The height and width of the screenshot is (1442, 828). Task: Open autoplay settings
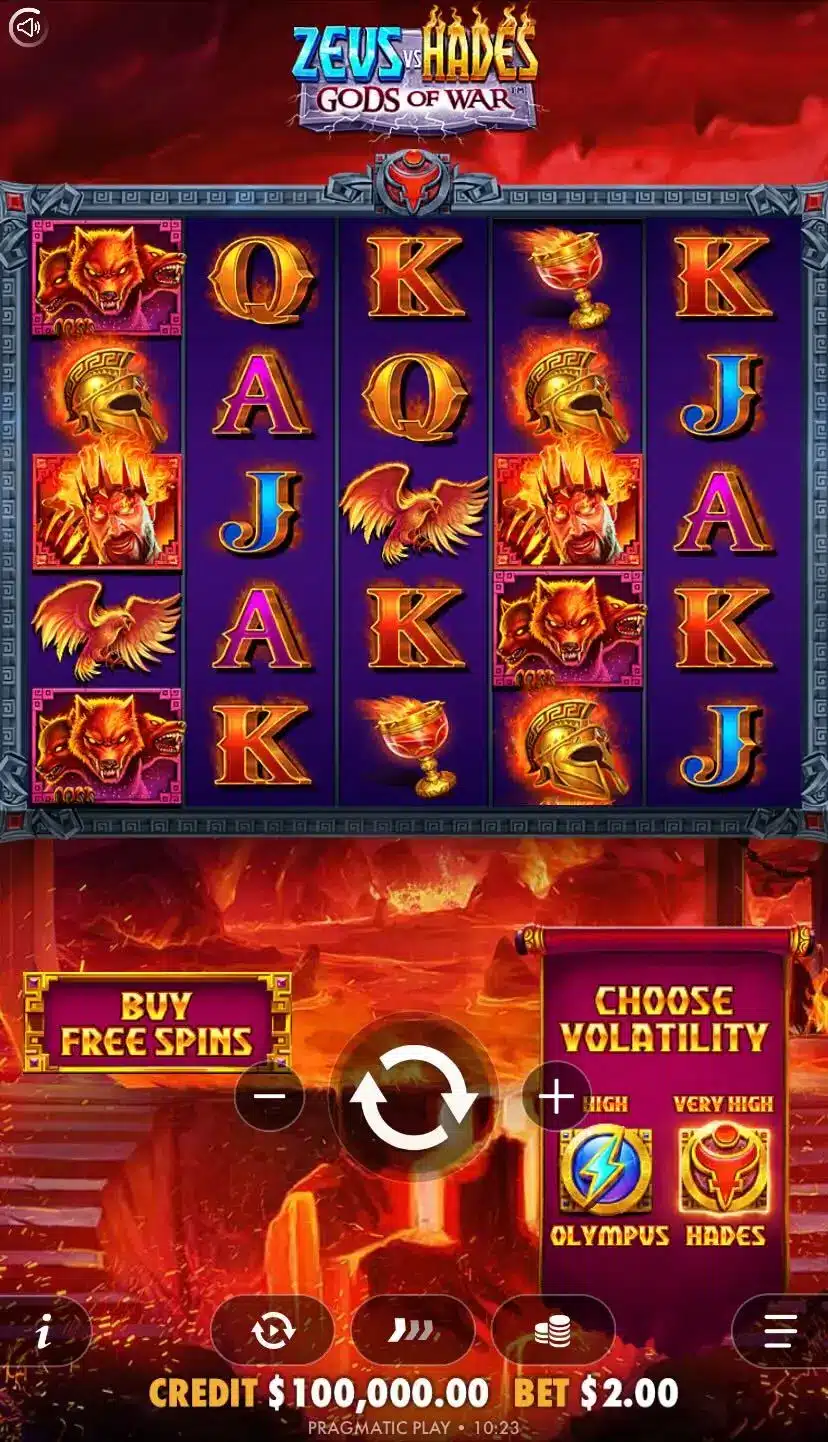[273, 1331]
